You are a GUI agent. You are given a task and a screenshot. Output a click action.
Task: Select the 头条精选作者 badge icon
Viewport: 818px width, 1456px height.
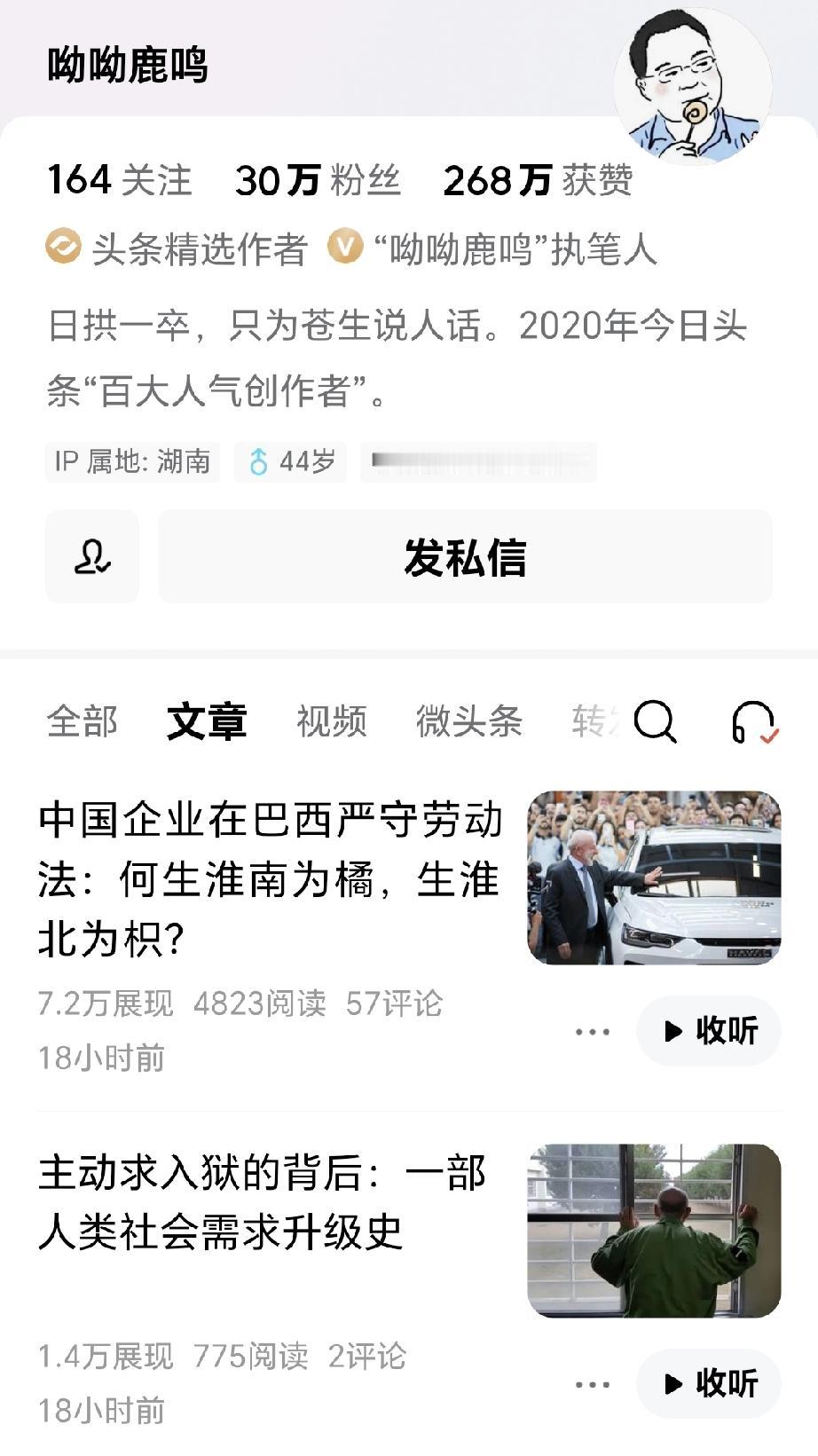click(60, 248)
